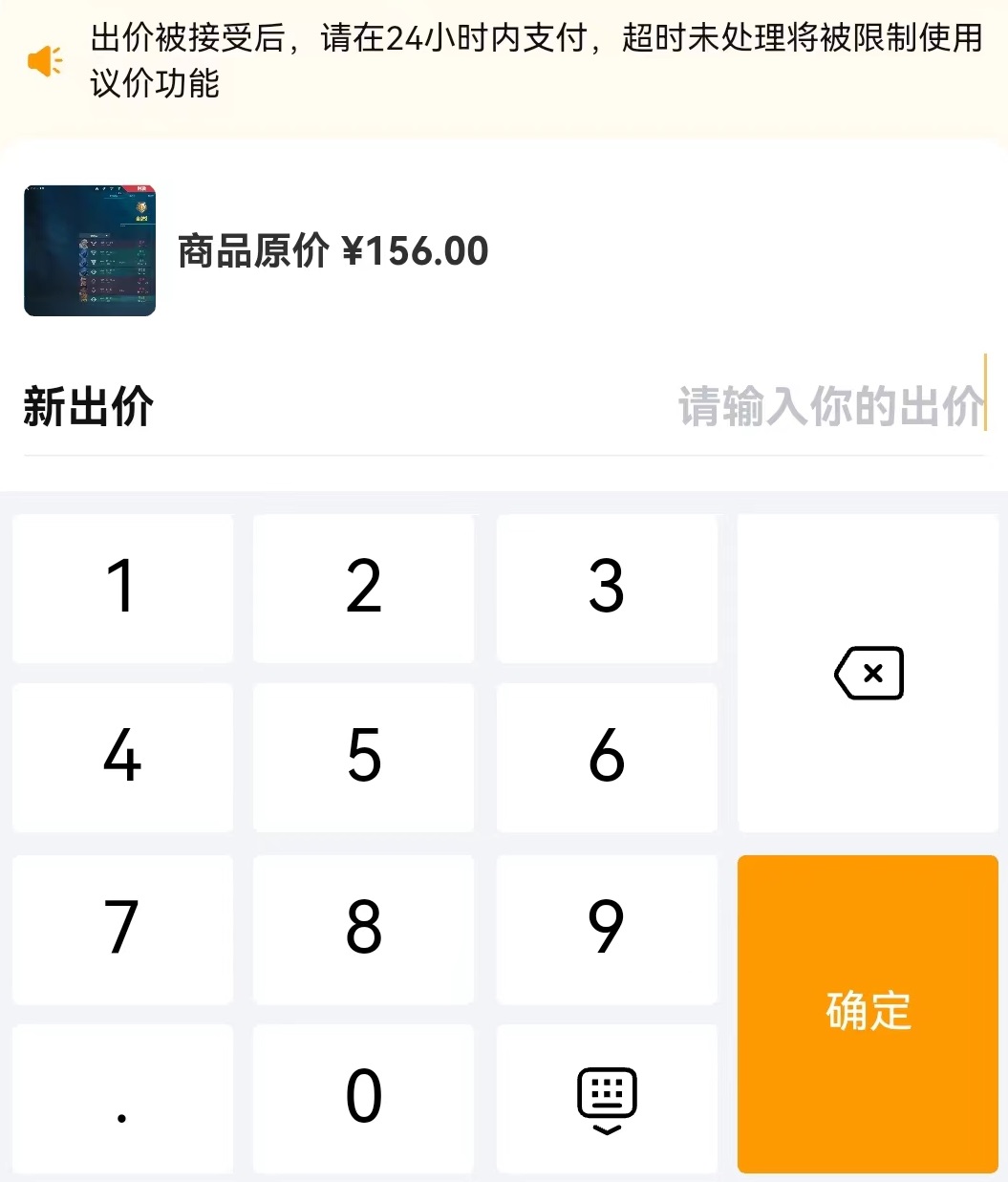1008x1182 pixels.
Task: Add digit 0 from keypad
Action: tap(363, 1097)
